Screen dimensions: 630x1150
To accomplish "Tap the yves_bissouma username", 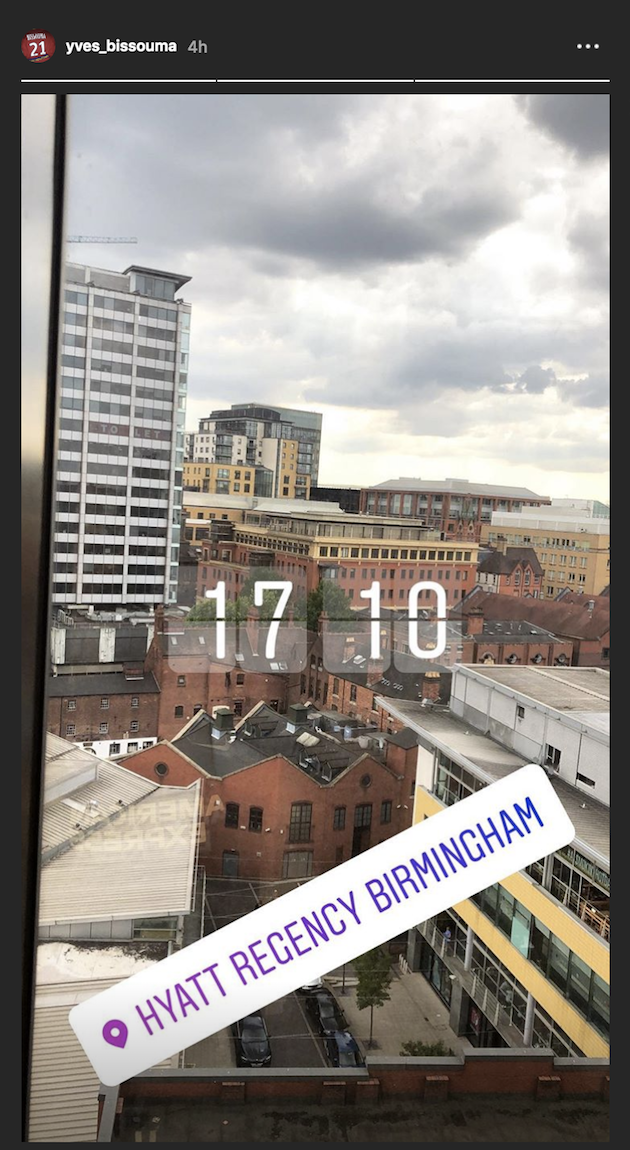I will [121, 46].
